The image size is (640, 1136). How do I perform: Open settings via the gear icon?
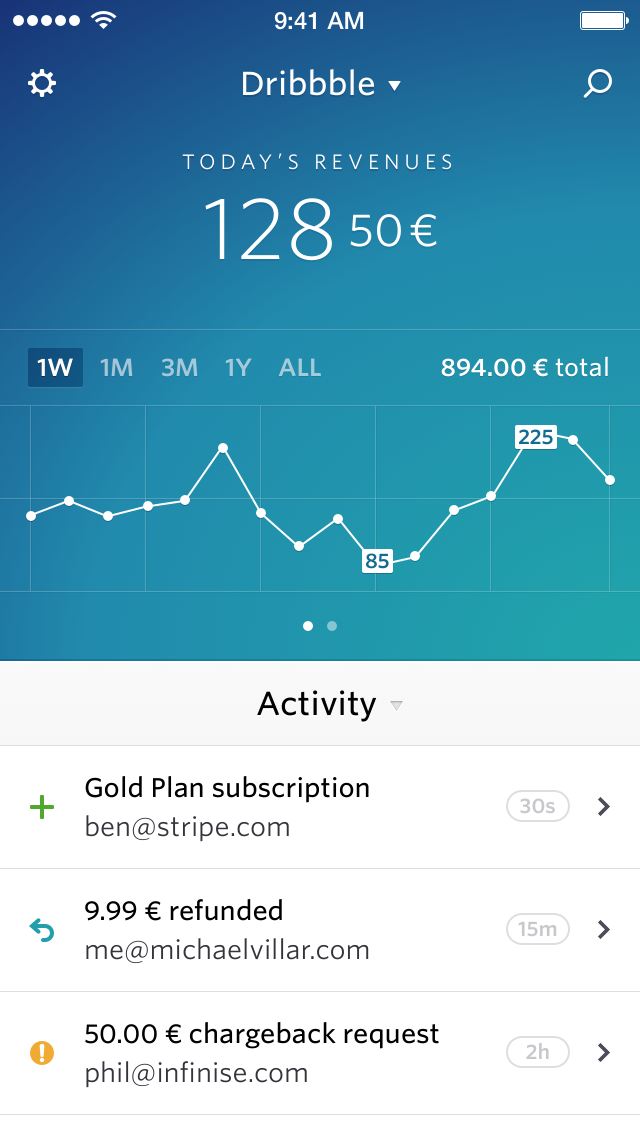[42, 83]
